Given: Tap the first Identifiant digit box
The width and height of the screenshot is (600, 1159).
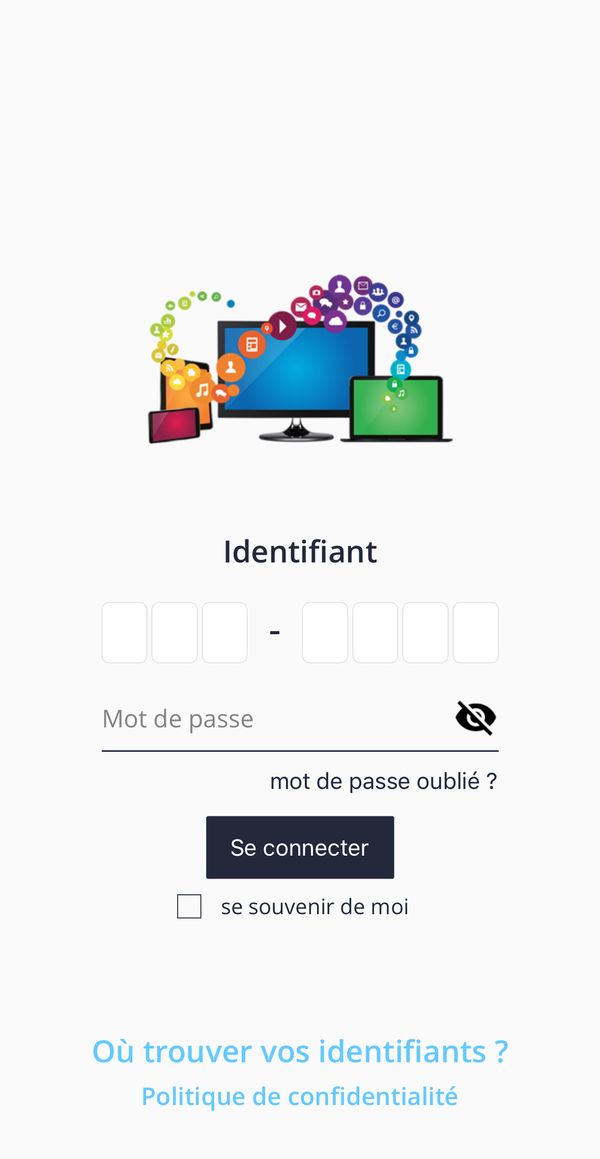Looking at the screenshot, I should click(x=124, y=632).
